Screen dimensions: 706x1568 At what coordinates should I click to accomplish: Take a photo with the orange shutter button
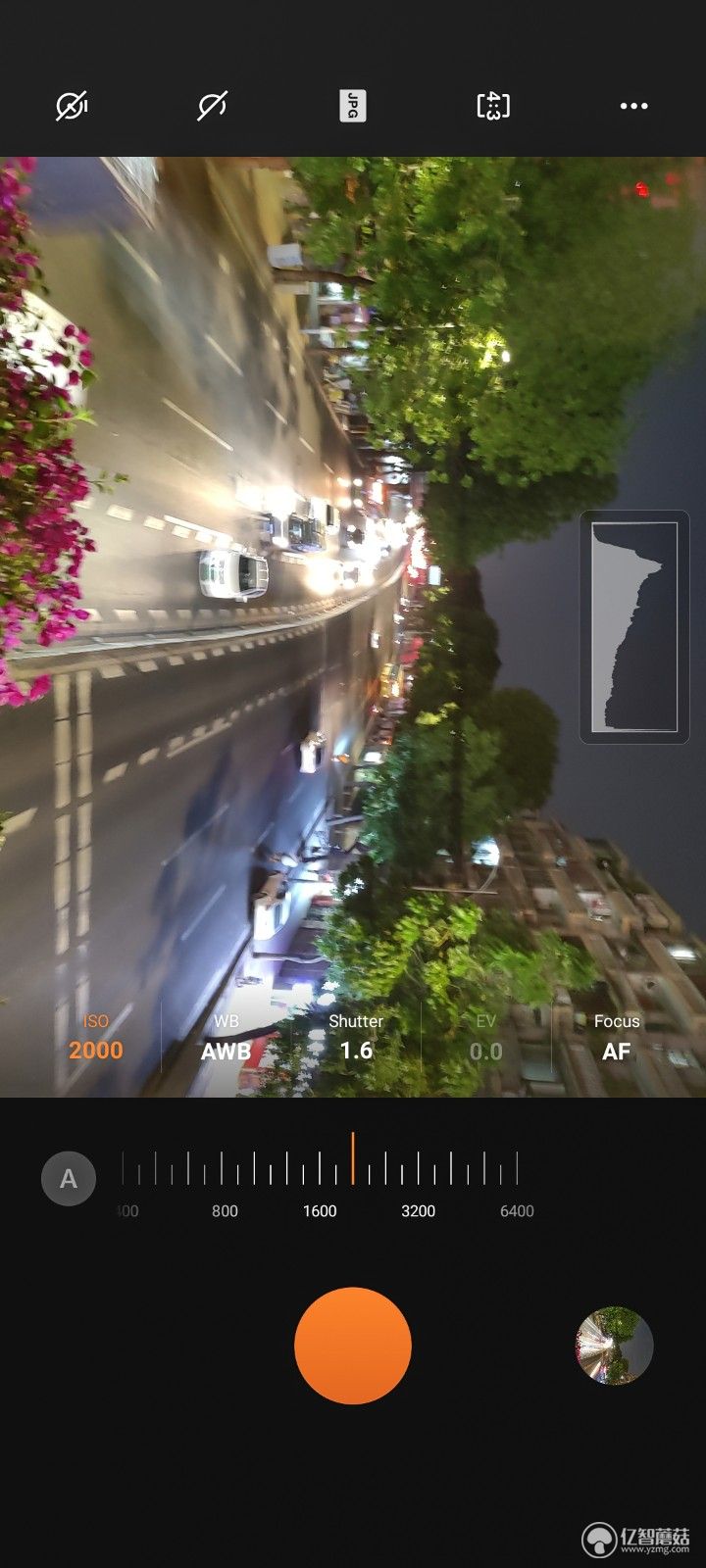coord(353,1346)
